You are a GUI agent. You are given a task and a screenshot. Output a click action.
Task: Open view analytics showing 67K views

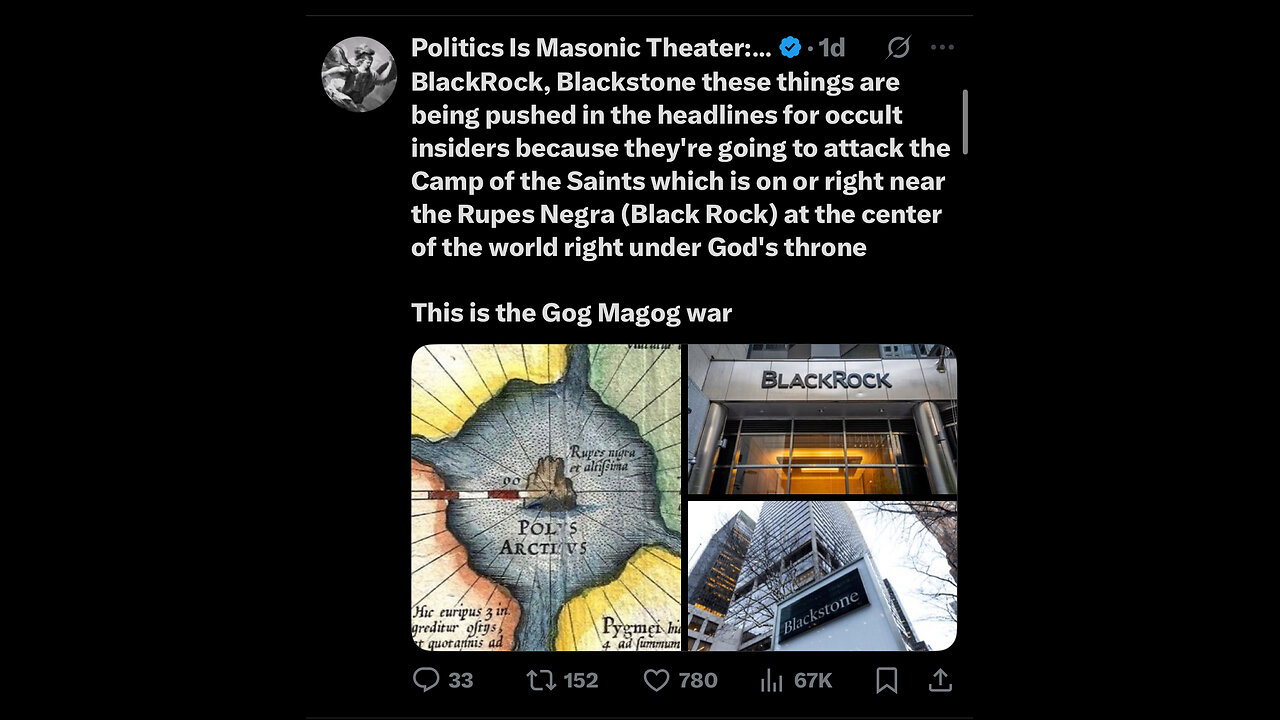[x=772, y=680]
